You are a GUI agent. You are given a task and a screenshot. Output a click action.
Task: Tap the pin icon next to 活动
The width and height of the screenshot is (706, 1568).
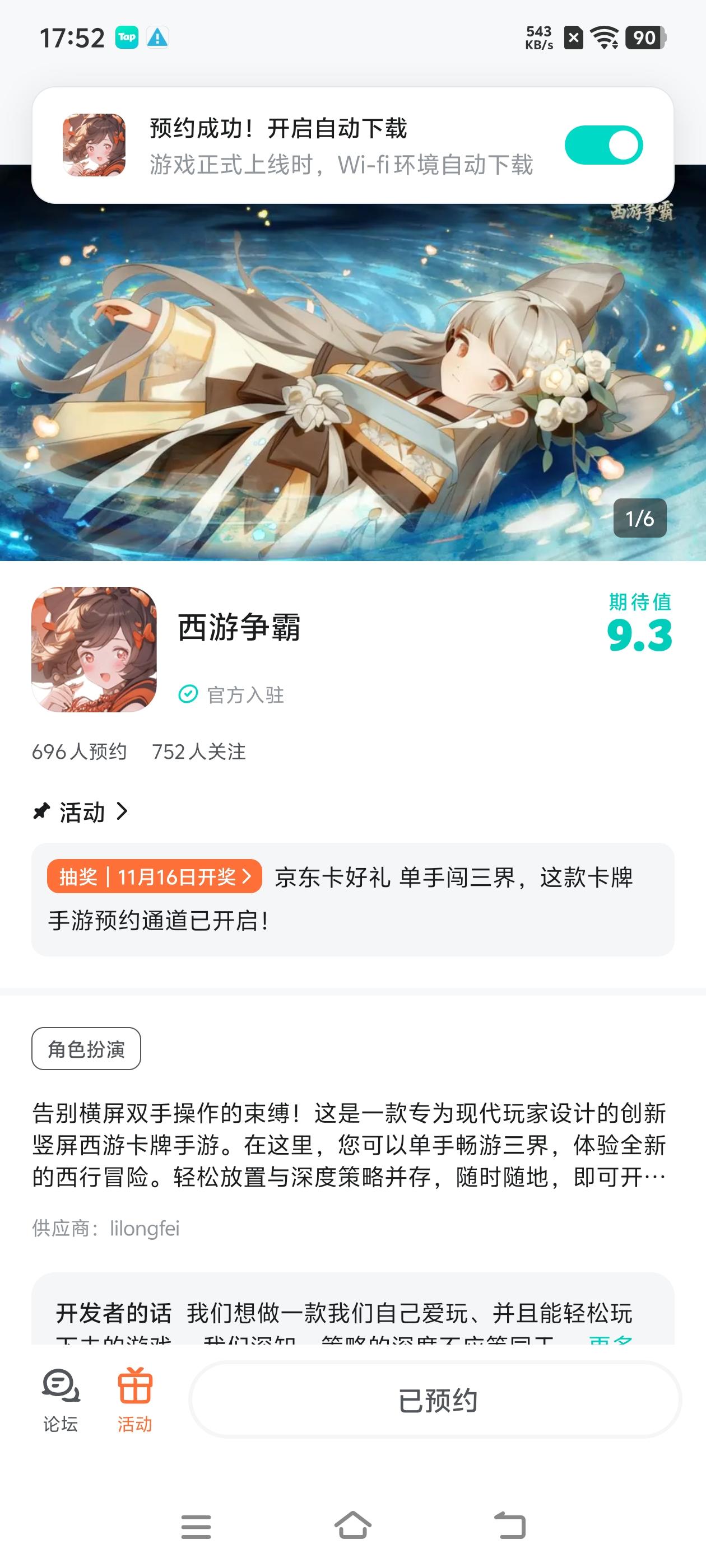[40, 811]
